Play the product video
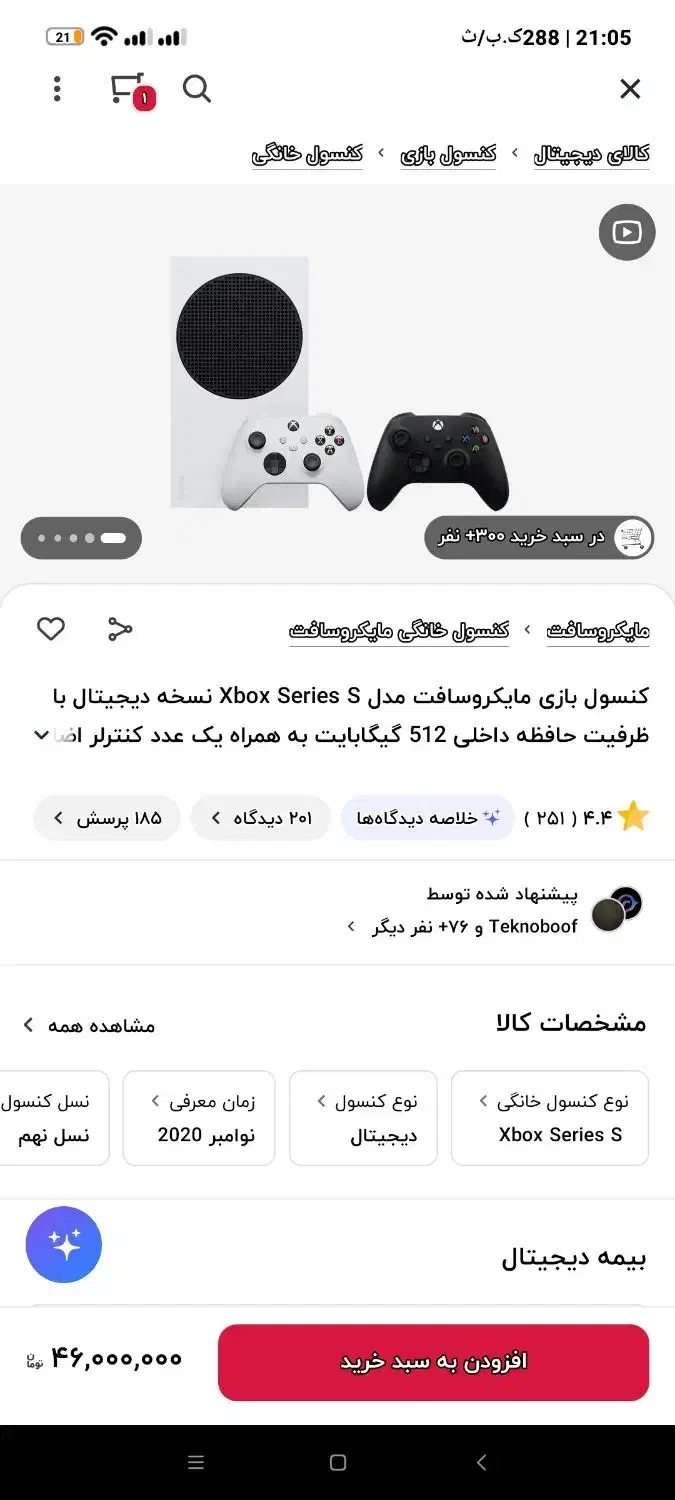The height and width of the screenshot is (1500, 675). click(627, 233)
